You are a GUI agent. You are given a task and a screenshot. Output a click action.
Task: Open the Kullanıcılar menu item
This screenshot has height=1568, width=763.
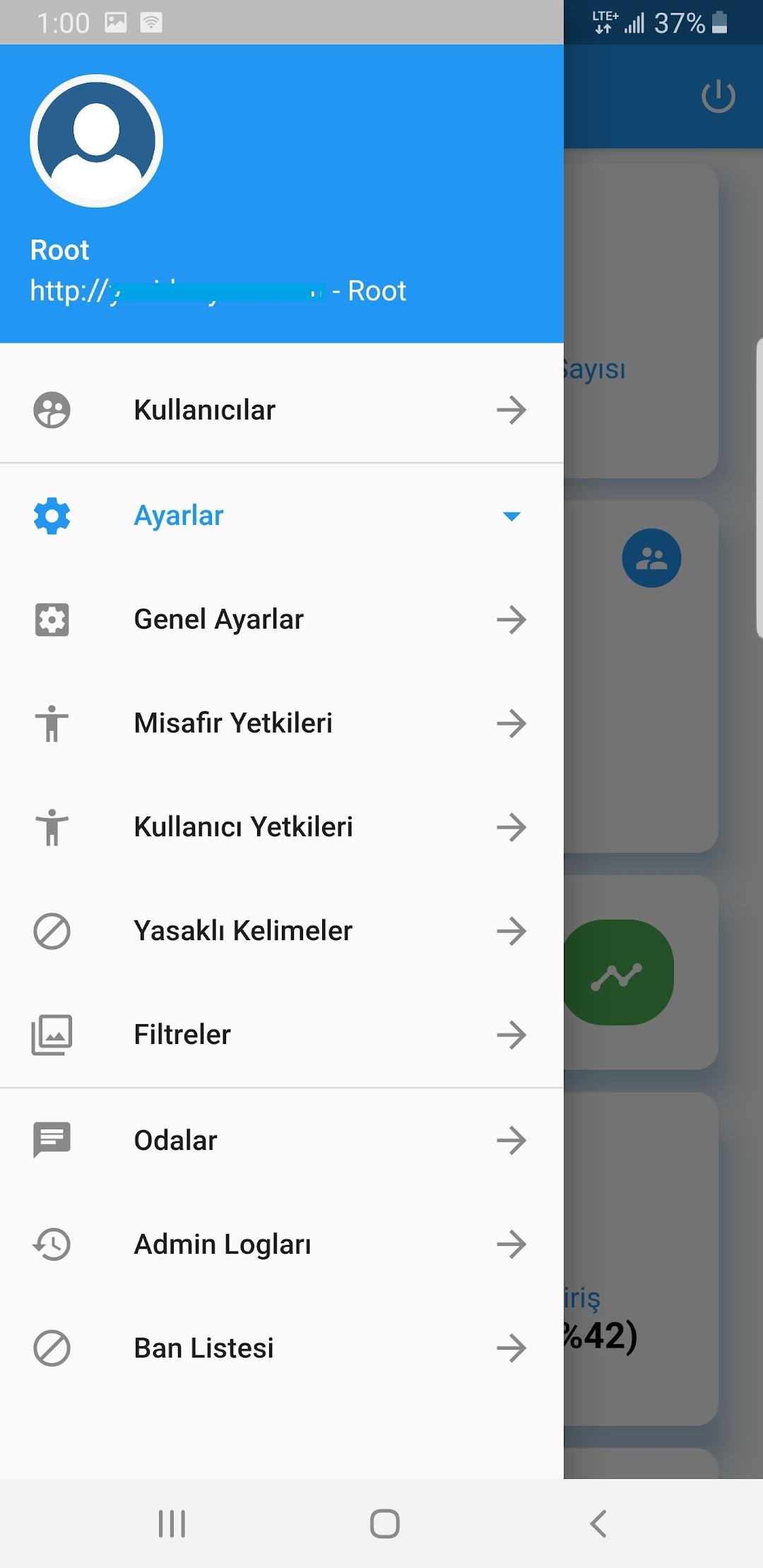pyautogui.click(x=282, y=410)
